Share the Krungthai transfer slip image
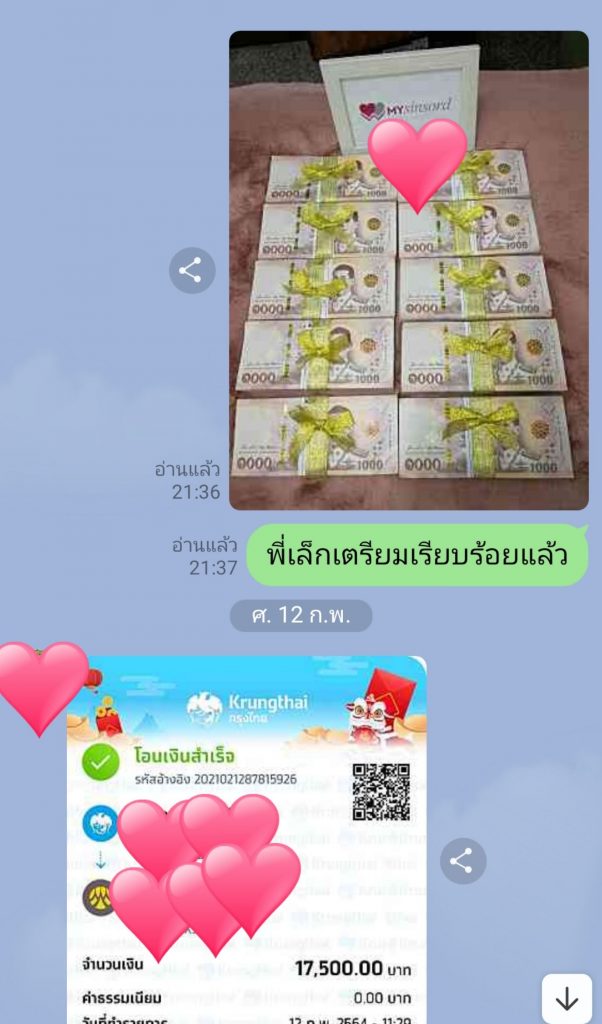Viewport: 602px width, 1024px height. 462,861
